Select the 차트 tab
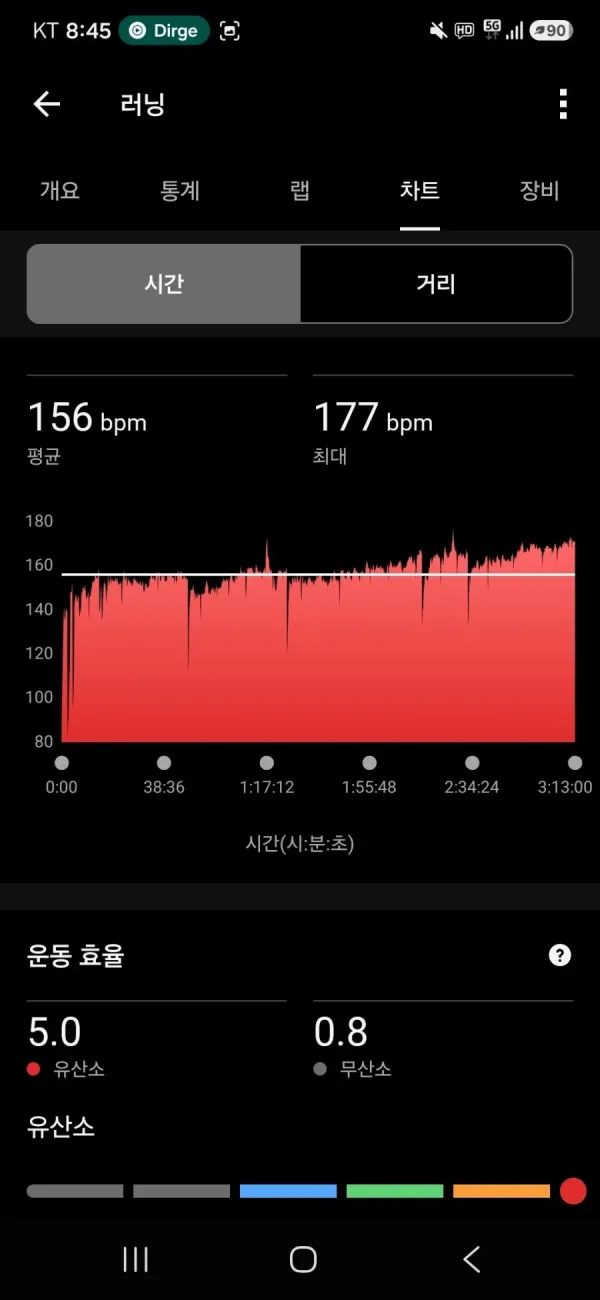Screen dimensions: 600x1300 [x=420, y=191]
